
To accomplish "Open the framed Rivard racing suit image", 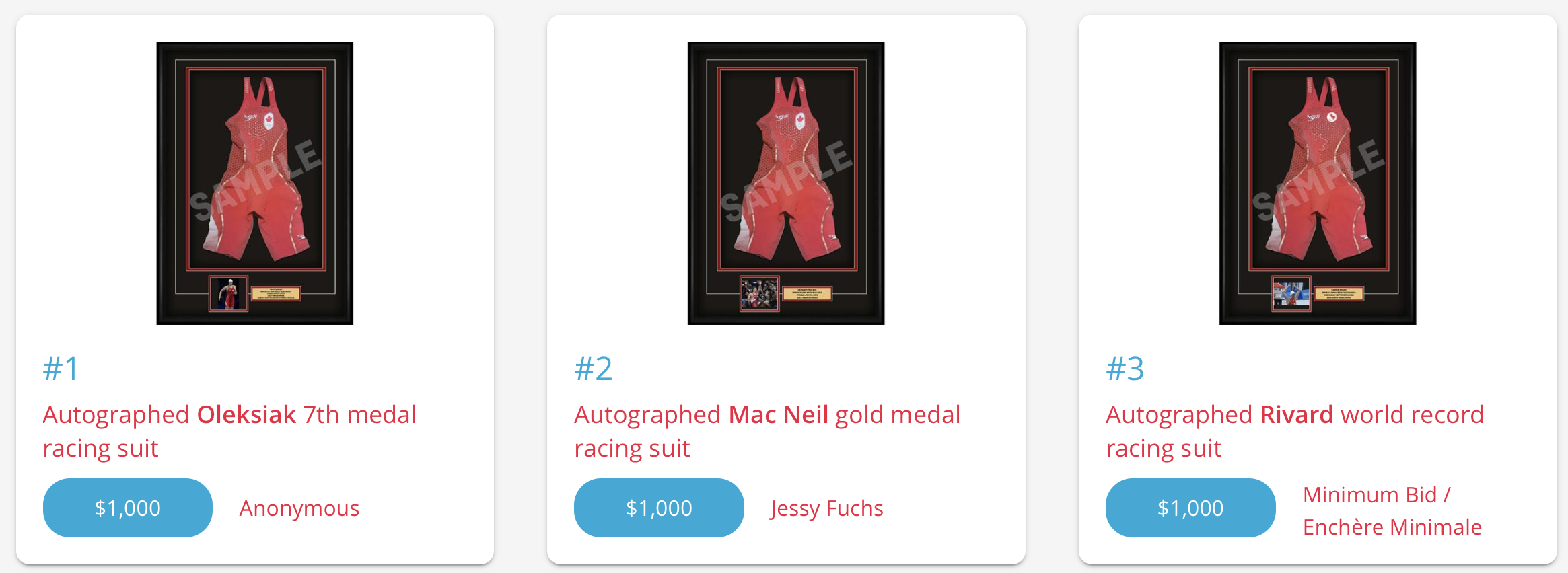I will click(x=1318, y=183).
